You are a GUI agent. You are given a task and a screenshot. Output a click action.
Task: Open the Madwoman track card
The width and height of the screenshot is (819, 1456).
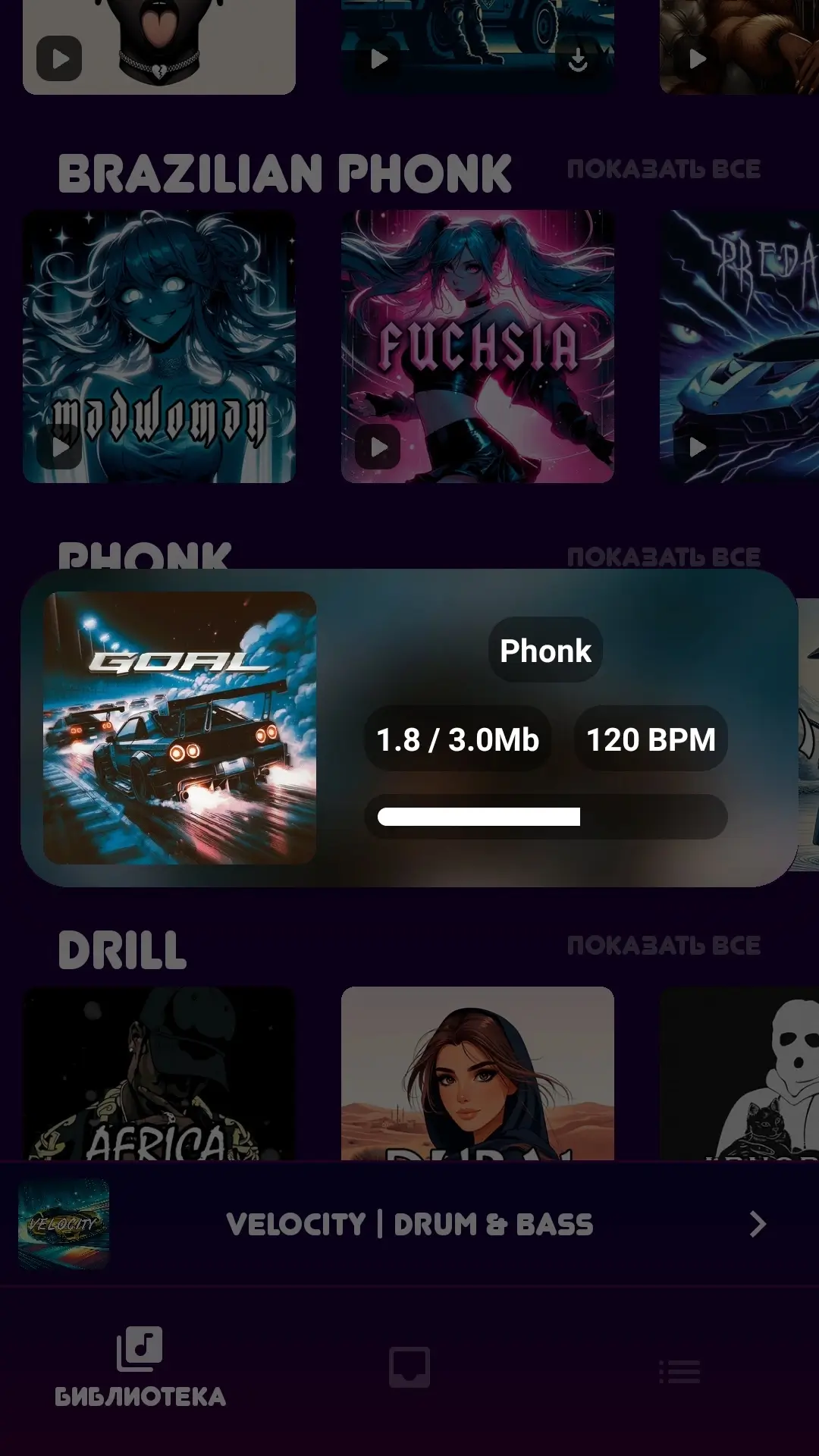[159, 347]
